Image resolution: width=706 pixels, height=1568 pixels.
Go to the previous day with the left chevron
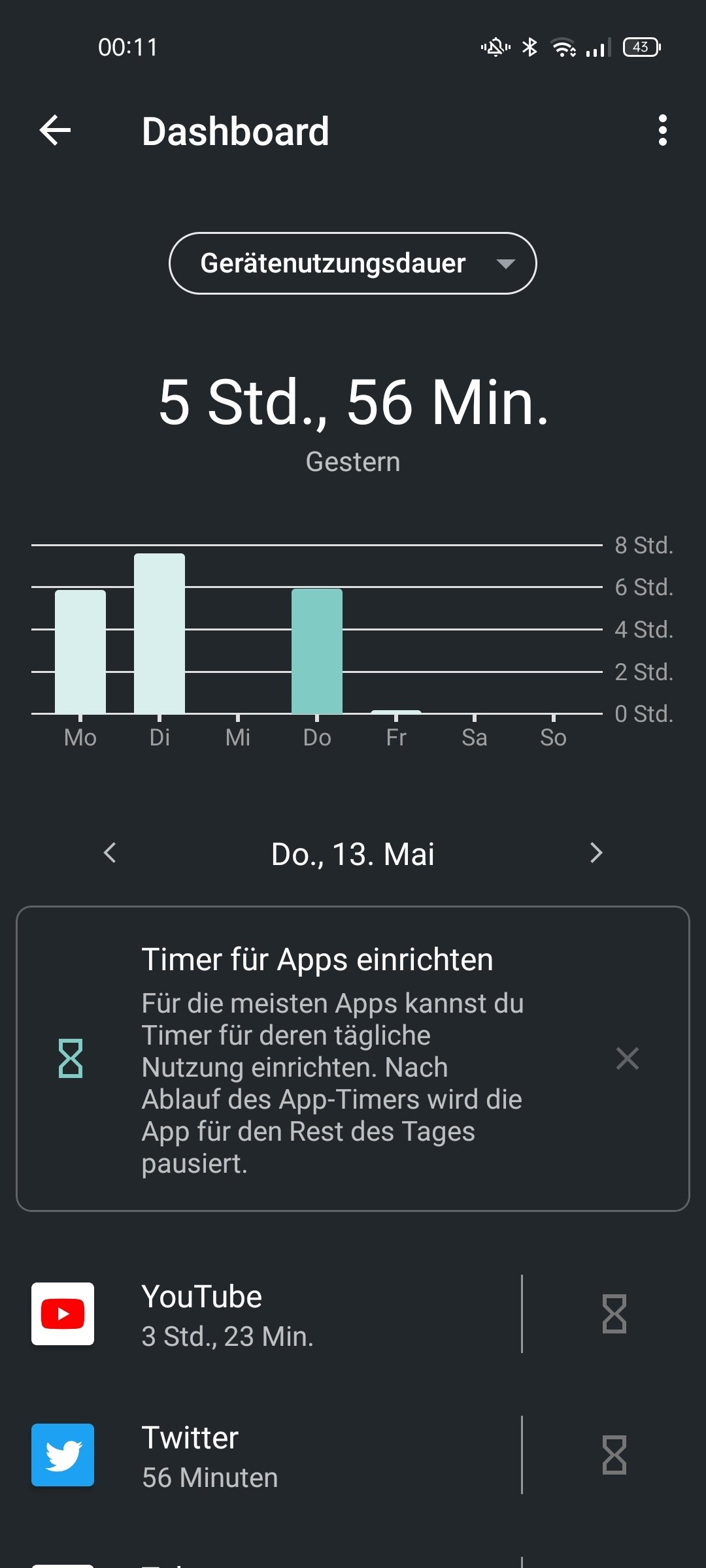coord(110,853)
